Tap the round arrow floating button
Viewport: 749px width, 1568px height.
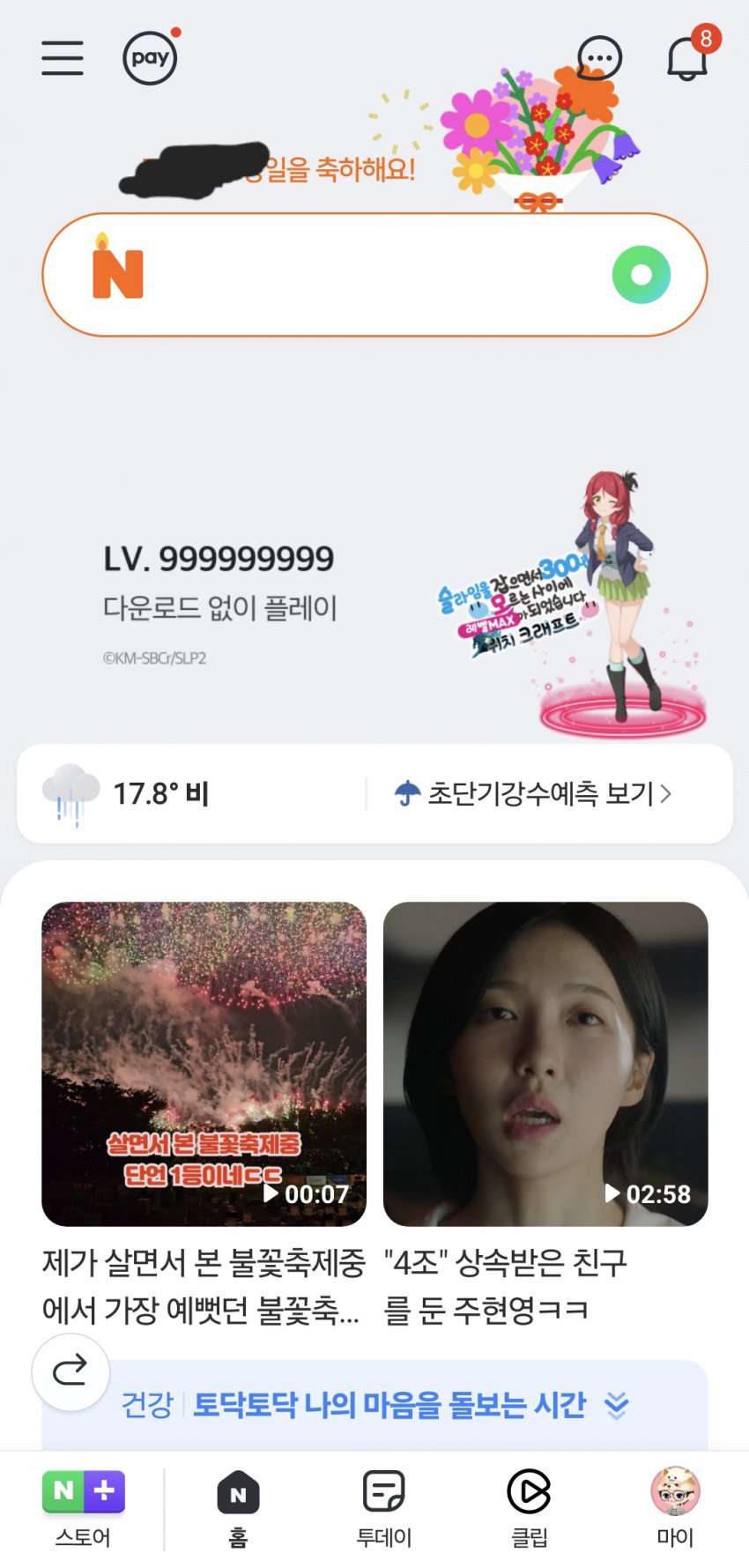(70, 1371)
